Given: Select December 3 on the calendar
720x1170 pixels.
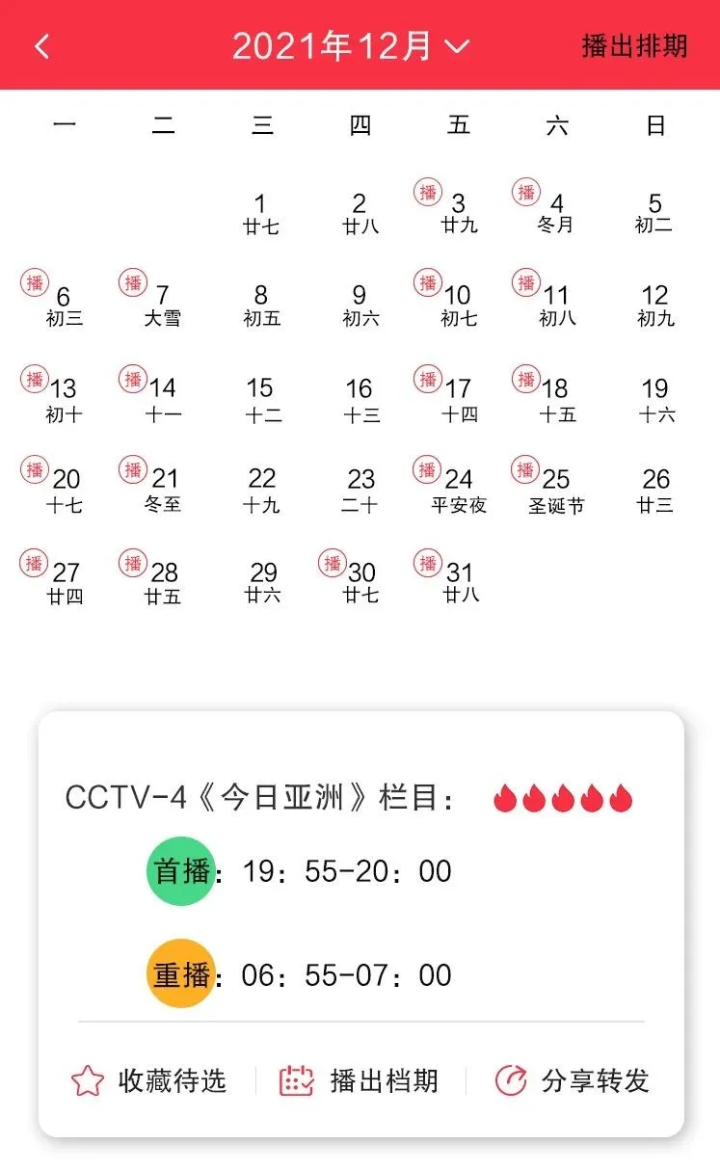Looking at the screenshot, I should point(457,213).
